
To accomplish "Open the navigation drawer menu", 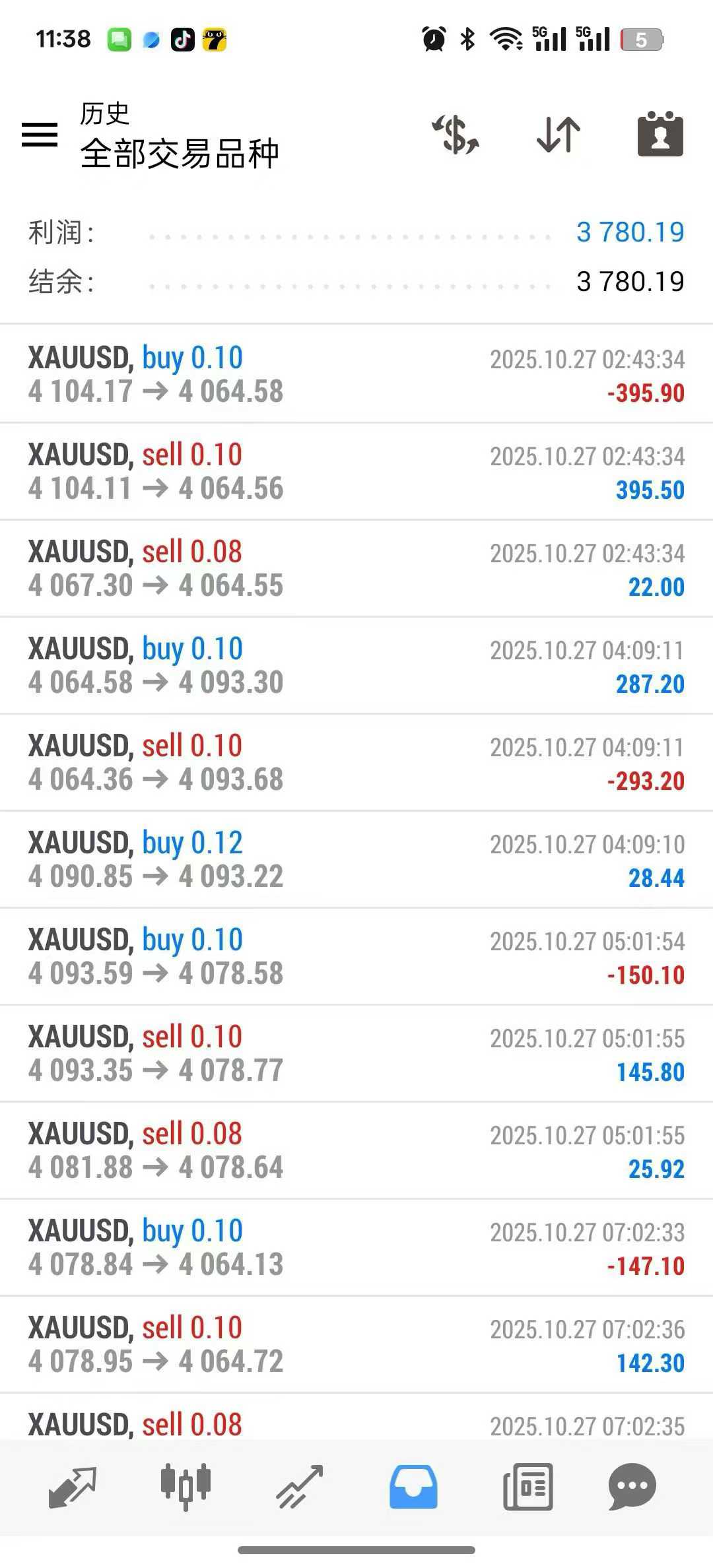I will [x=40, y=134].
